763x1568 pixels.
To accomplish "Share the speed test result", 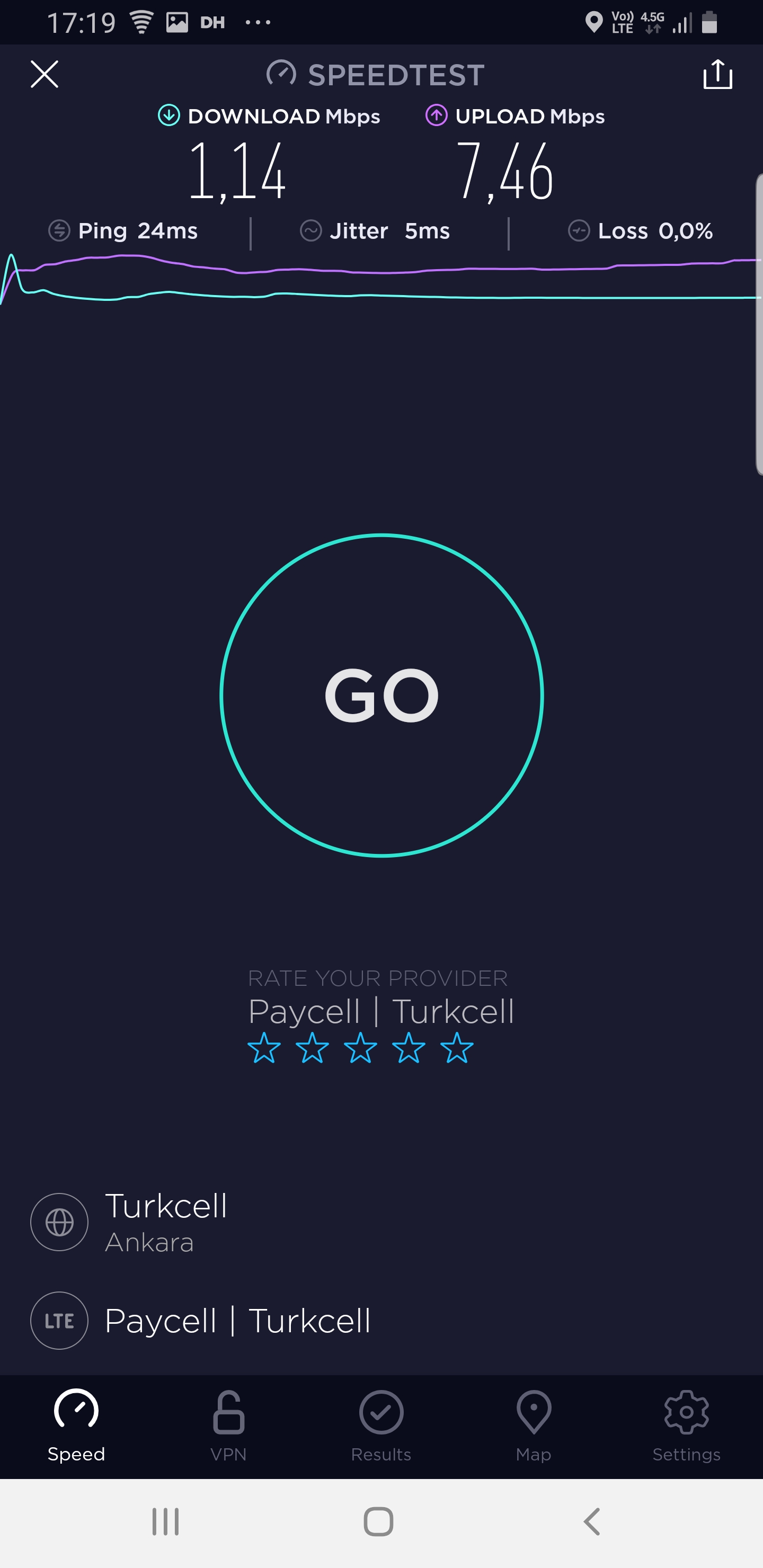I will 717,74.
